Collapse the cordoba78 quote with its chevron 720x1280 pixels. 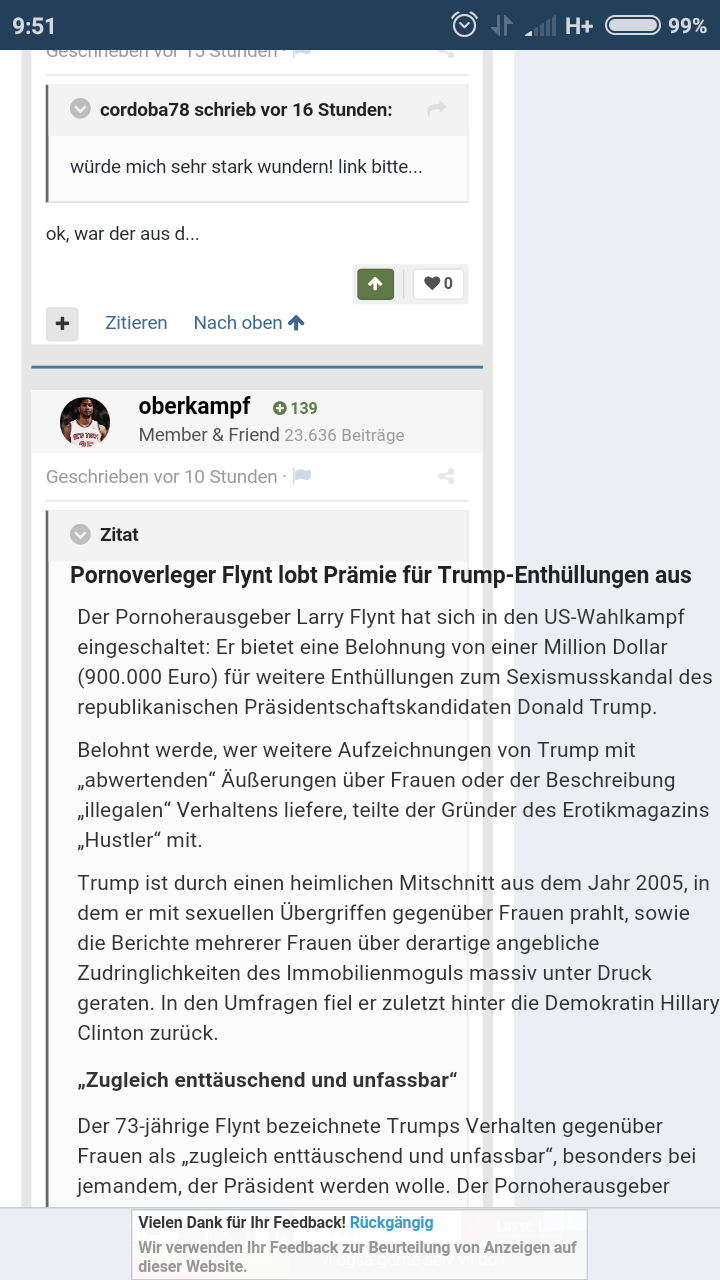80,109
